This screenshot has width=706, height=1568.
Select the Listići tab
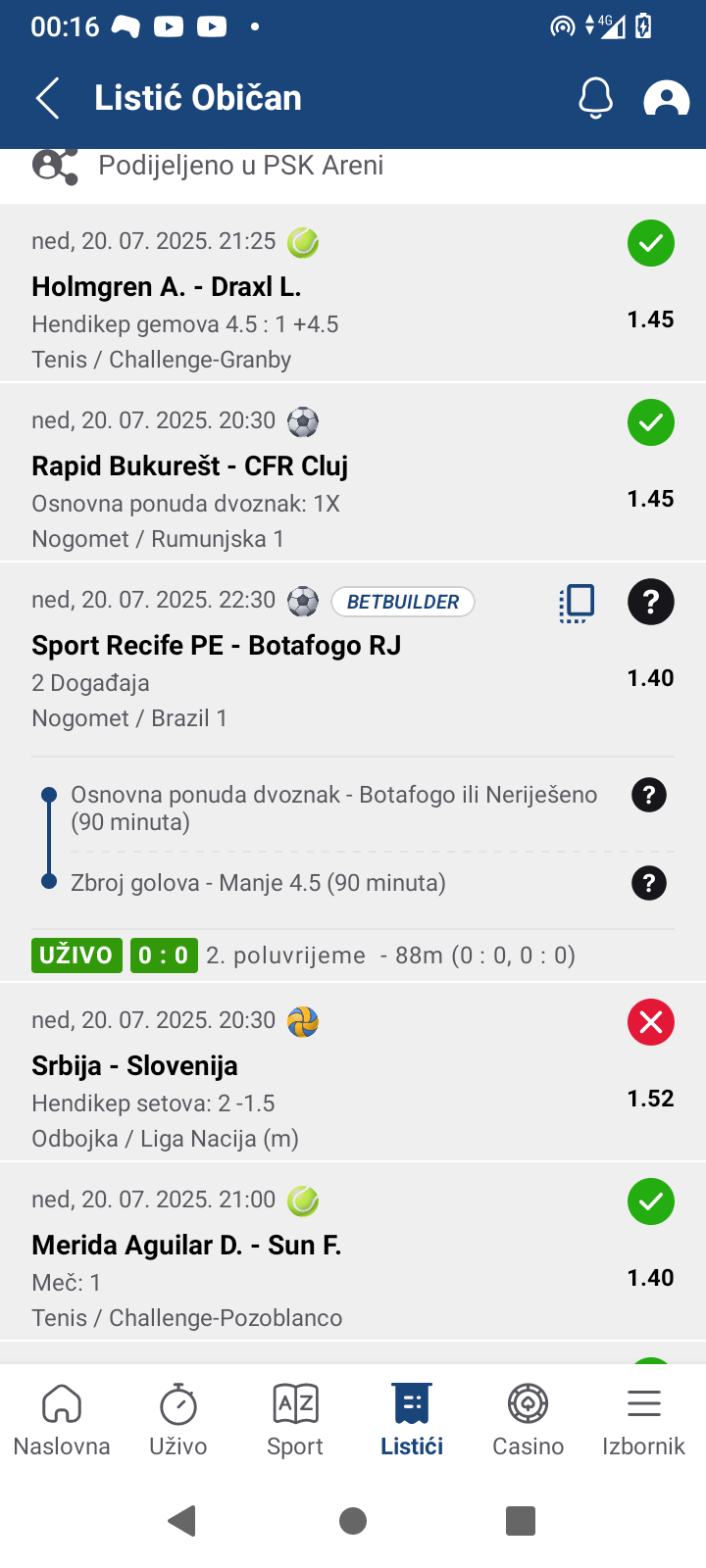coord(412,1421)
